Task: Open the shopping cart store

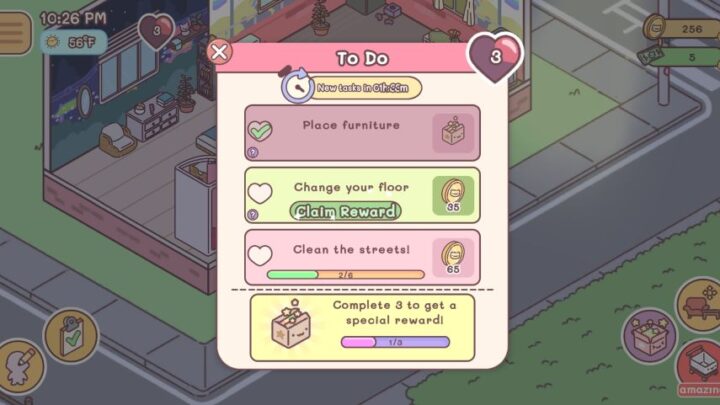Action: [700, 365]
